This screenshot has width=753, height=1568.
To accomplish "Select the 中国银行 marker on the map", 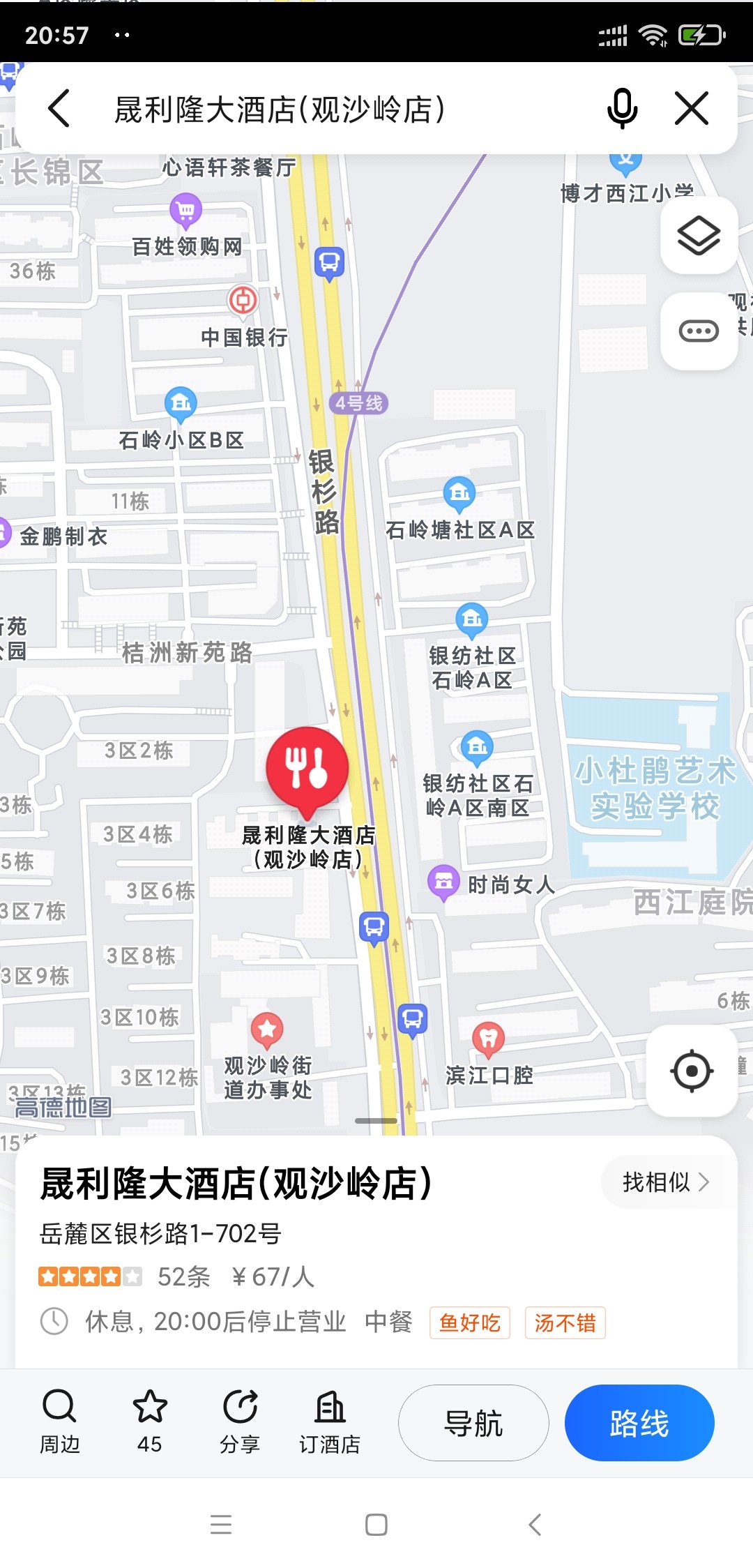I will (243, 301).
